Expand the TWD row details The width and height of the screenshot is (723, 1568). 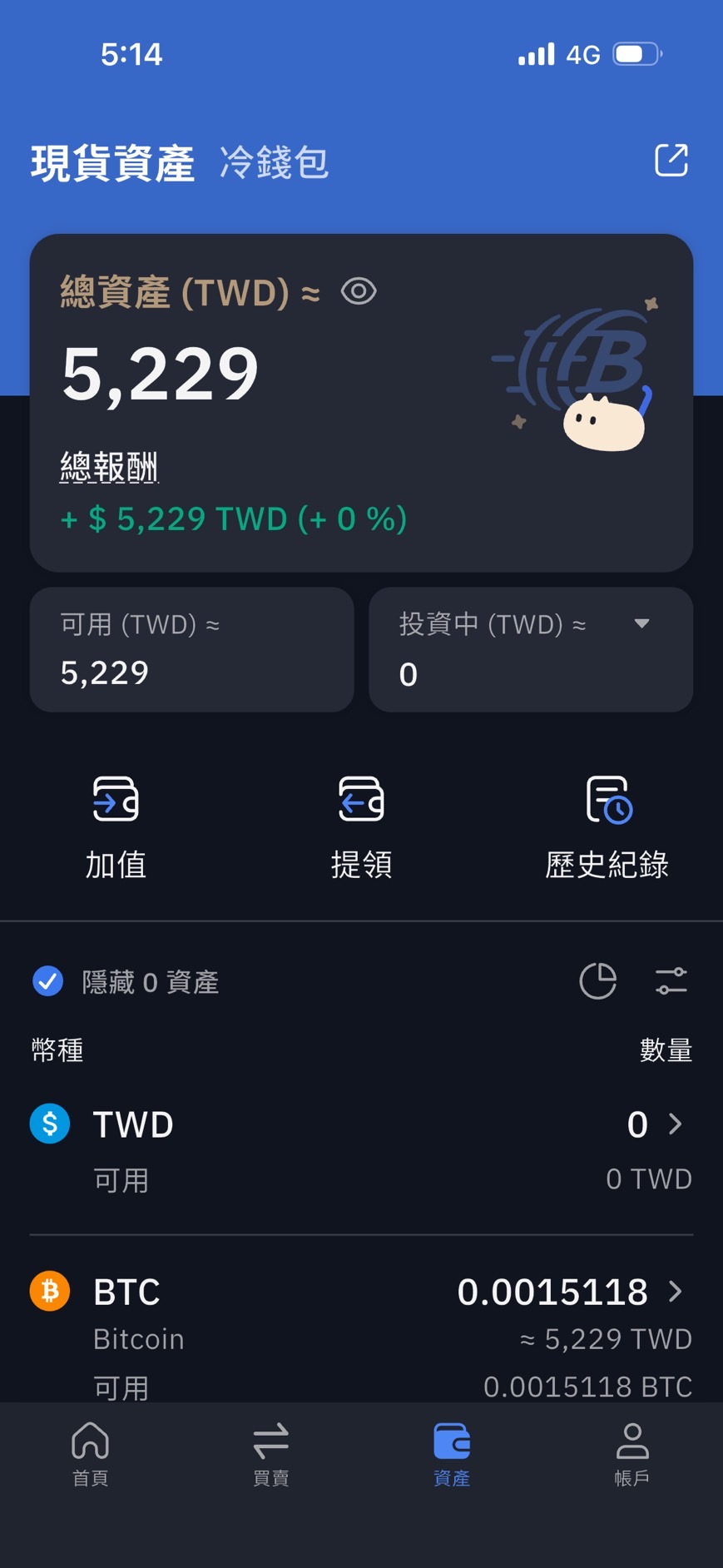click(x=676, y=1124)
